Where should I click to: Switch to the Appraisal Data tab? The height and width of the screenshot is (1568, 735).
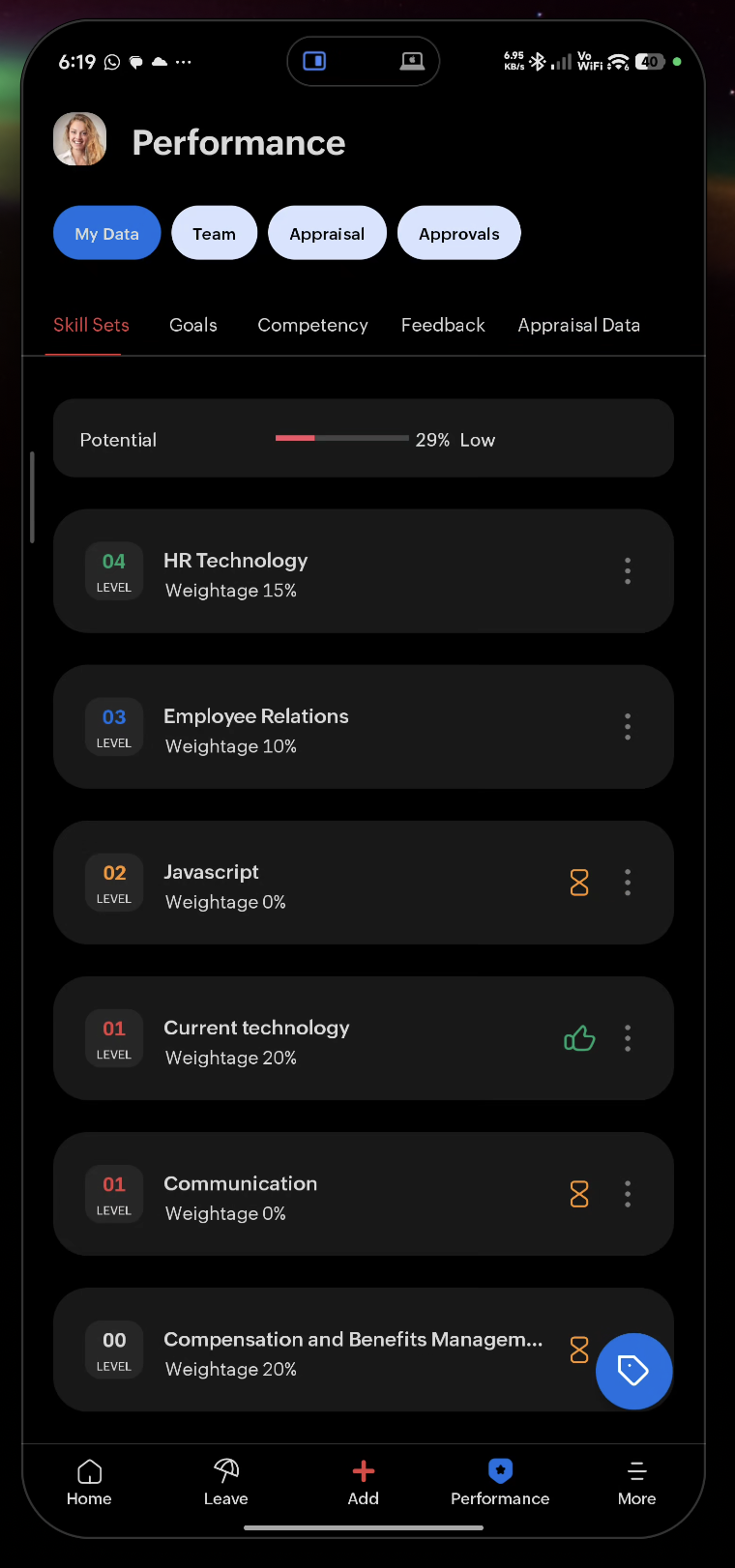578,325
